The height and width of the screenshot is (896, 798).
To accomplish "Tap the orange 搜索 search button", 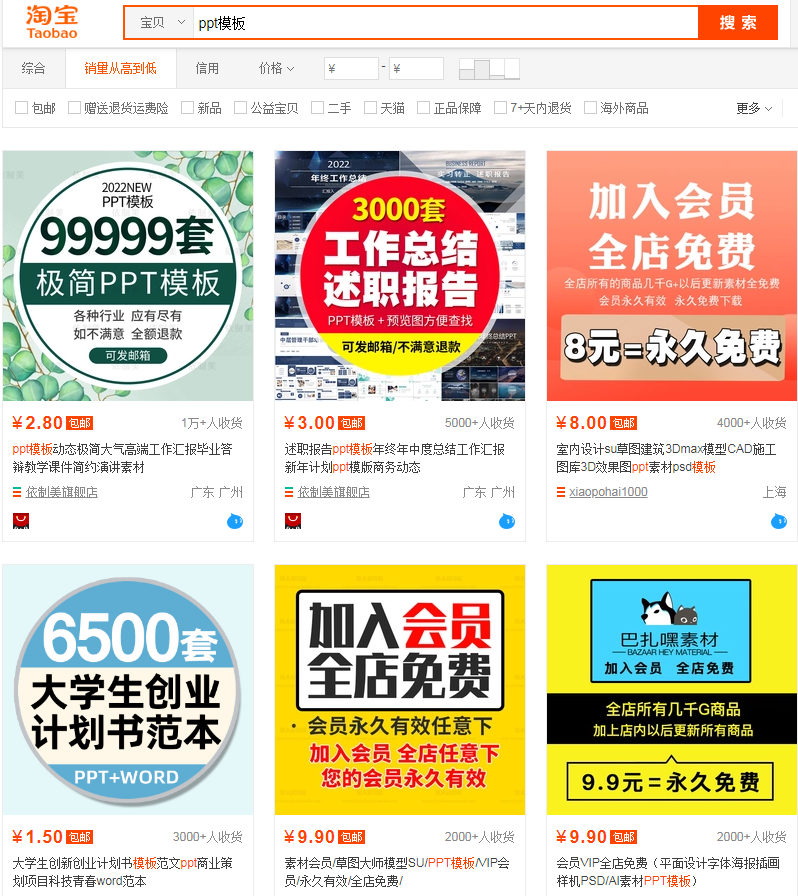I will click(737, 22).
